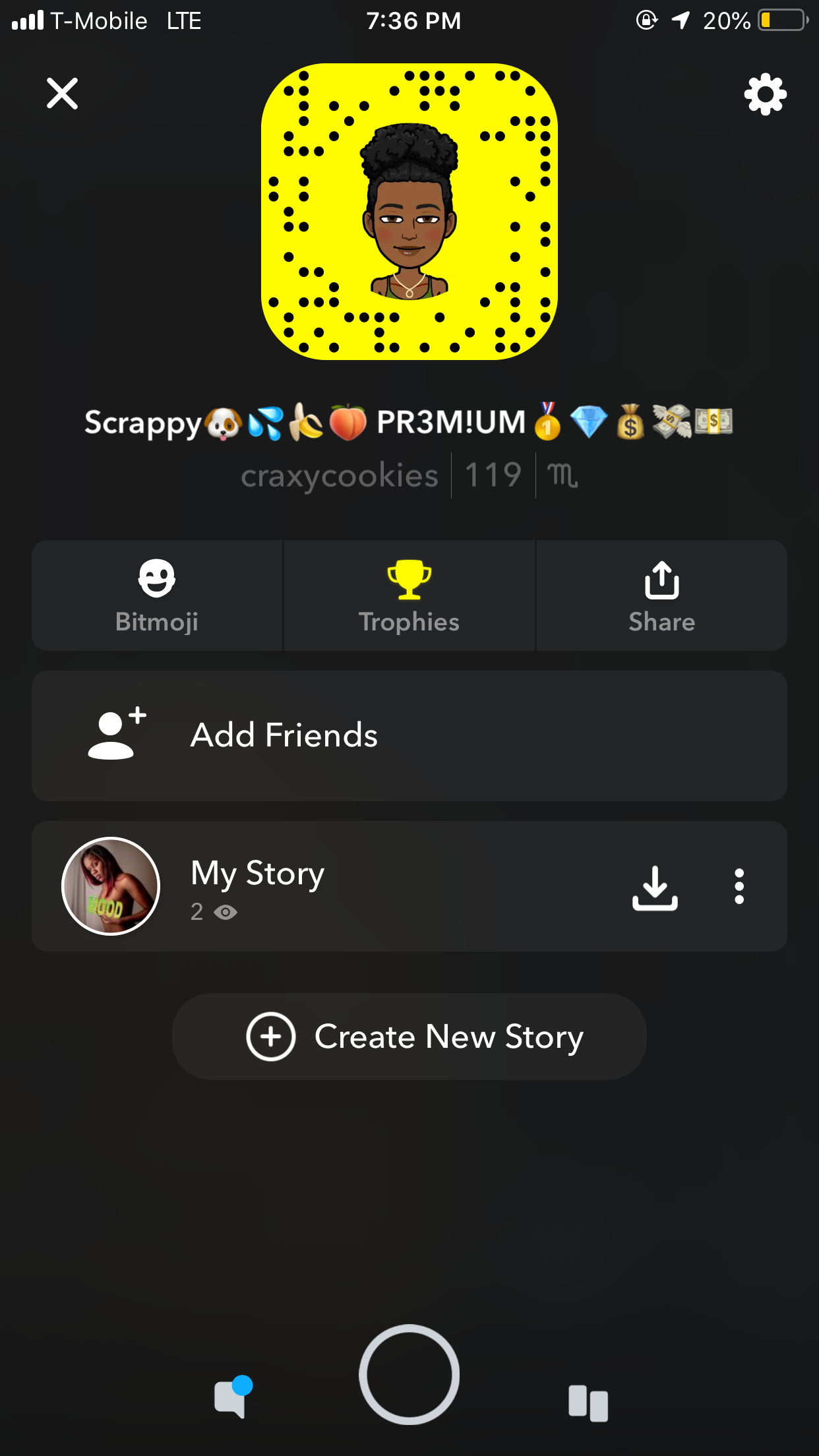The image size is (819, 1456).
Task: Close the profile screen
Action: 61,93
